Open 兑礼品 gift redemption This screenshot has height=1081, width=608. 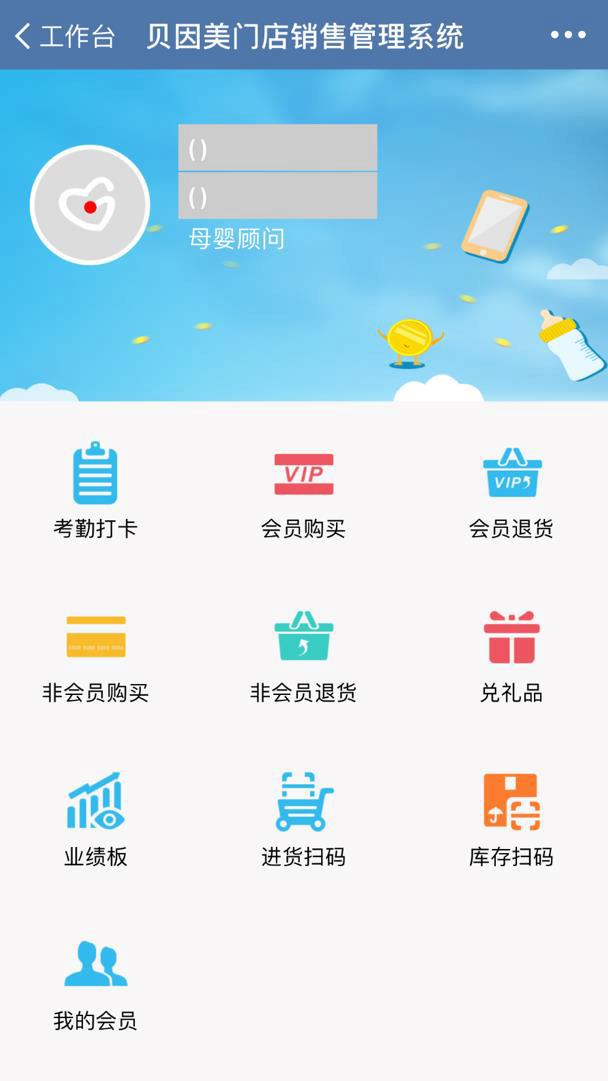(511, 654)
